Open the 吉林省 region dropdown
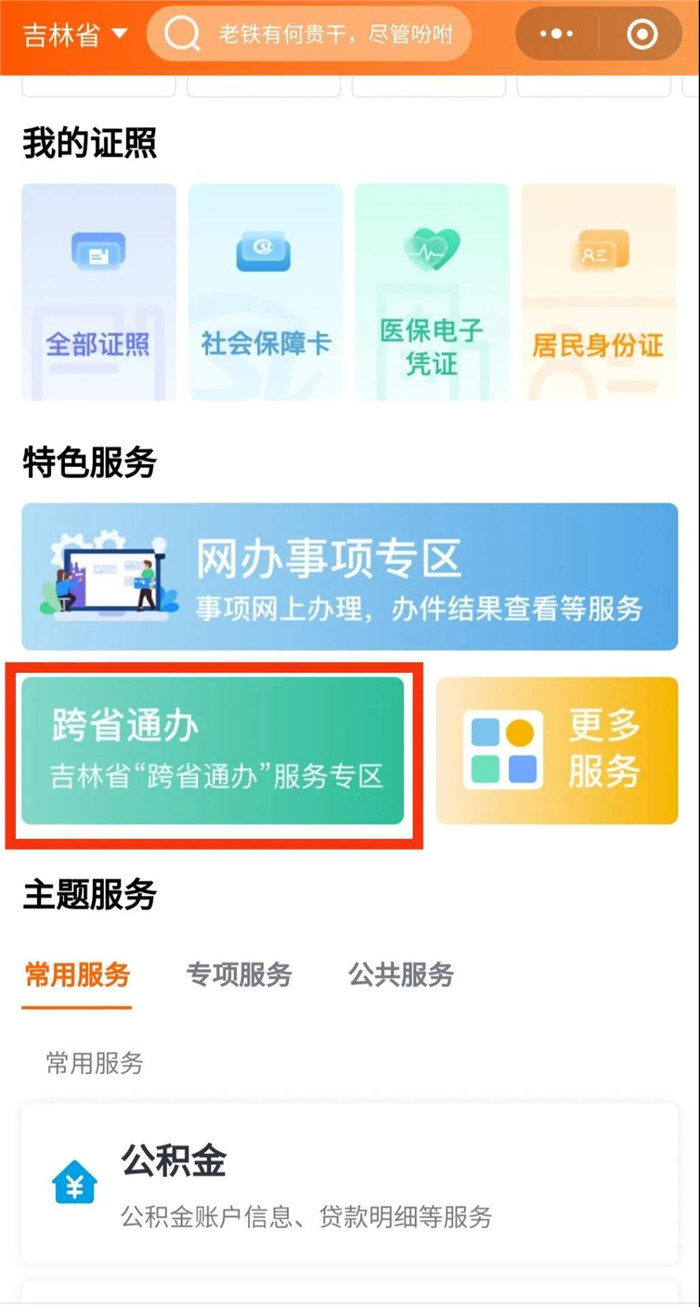700x1307 pixels. 76,36
